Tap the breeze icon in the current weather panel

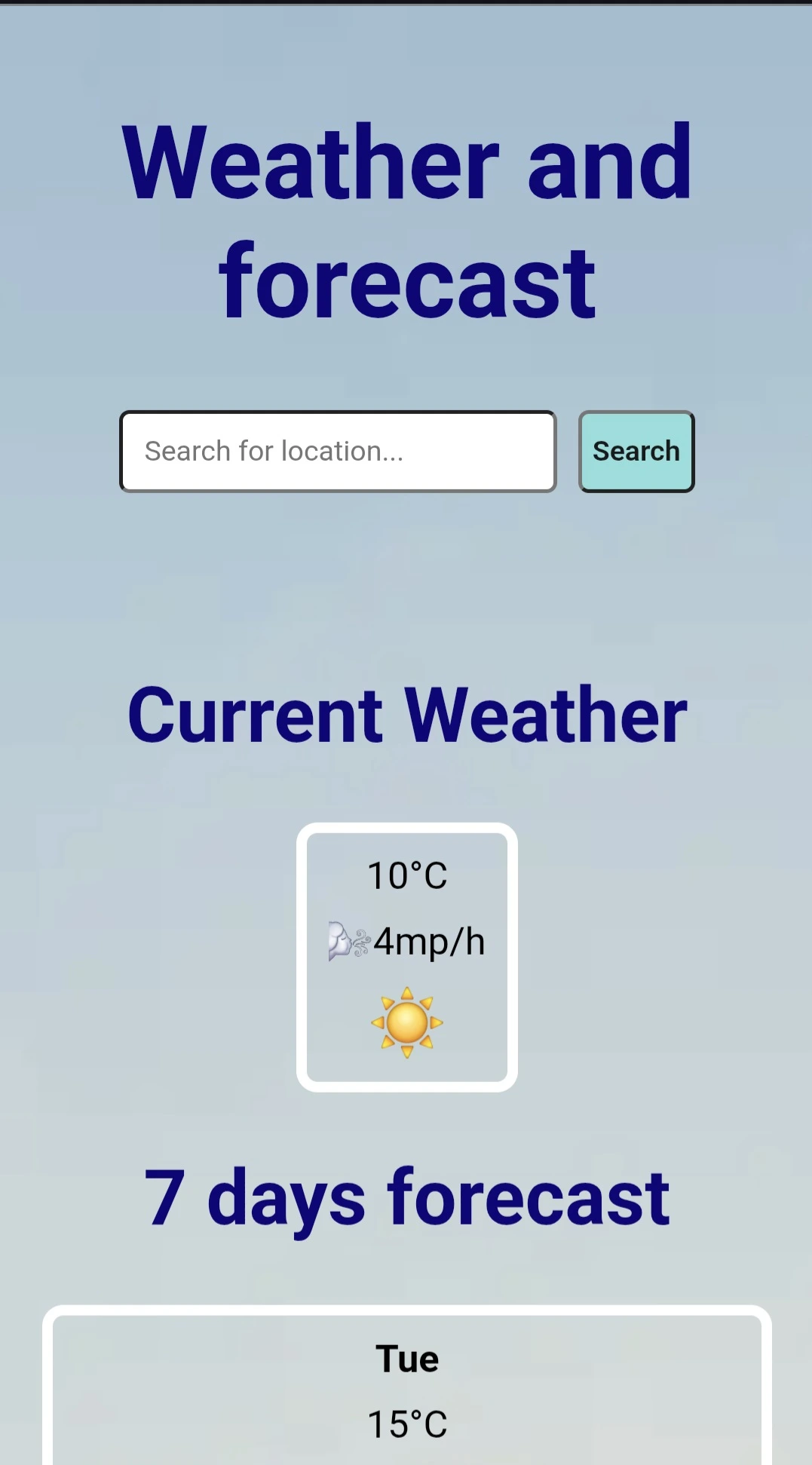[x=348, y=940]
